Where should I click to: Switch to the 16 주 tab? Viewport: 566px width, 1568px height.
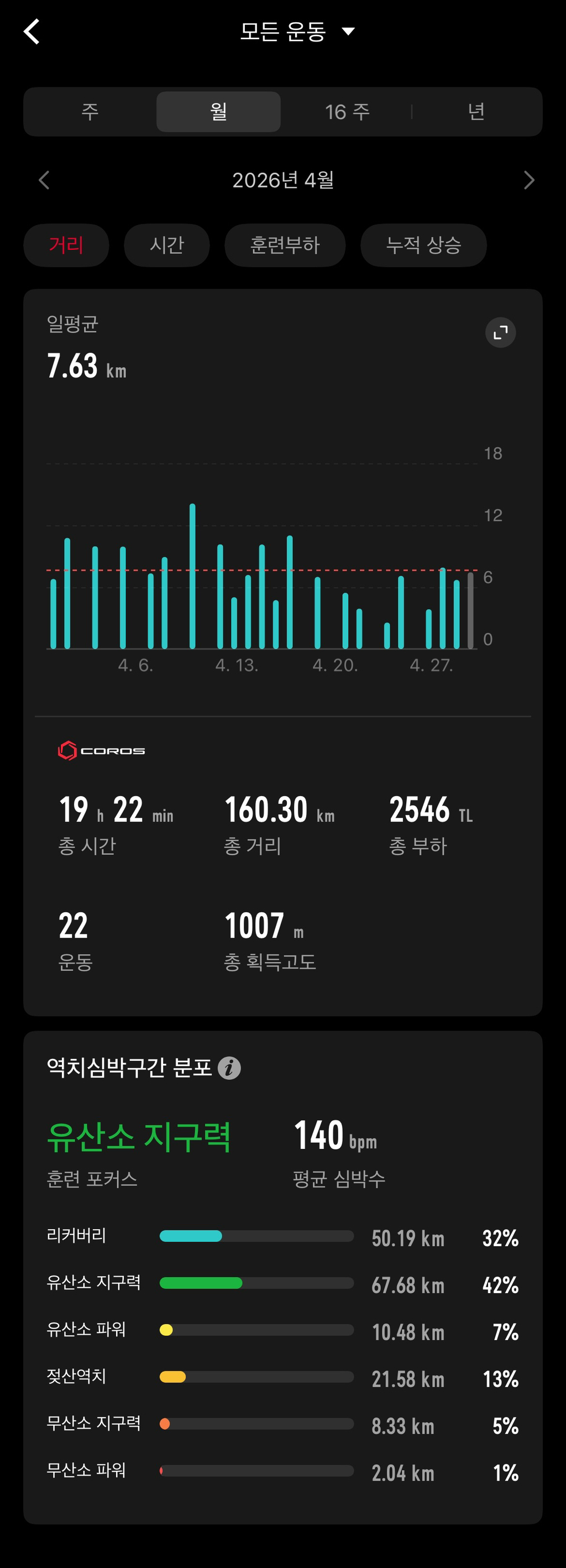tap(347, 112)
